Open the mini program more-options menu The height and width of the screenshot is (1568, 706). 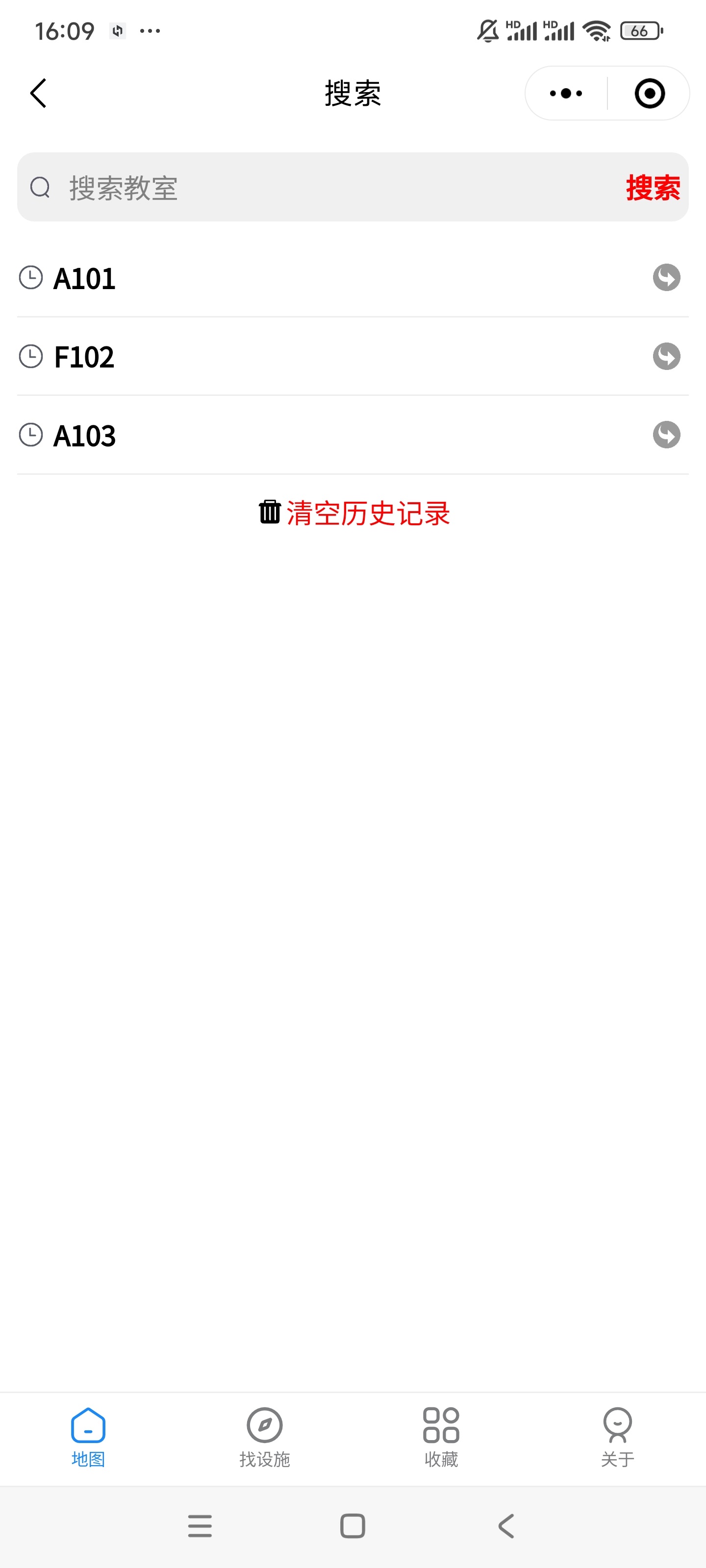566,94
